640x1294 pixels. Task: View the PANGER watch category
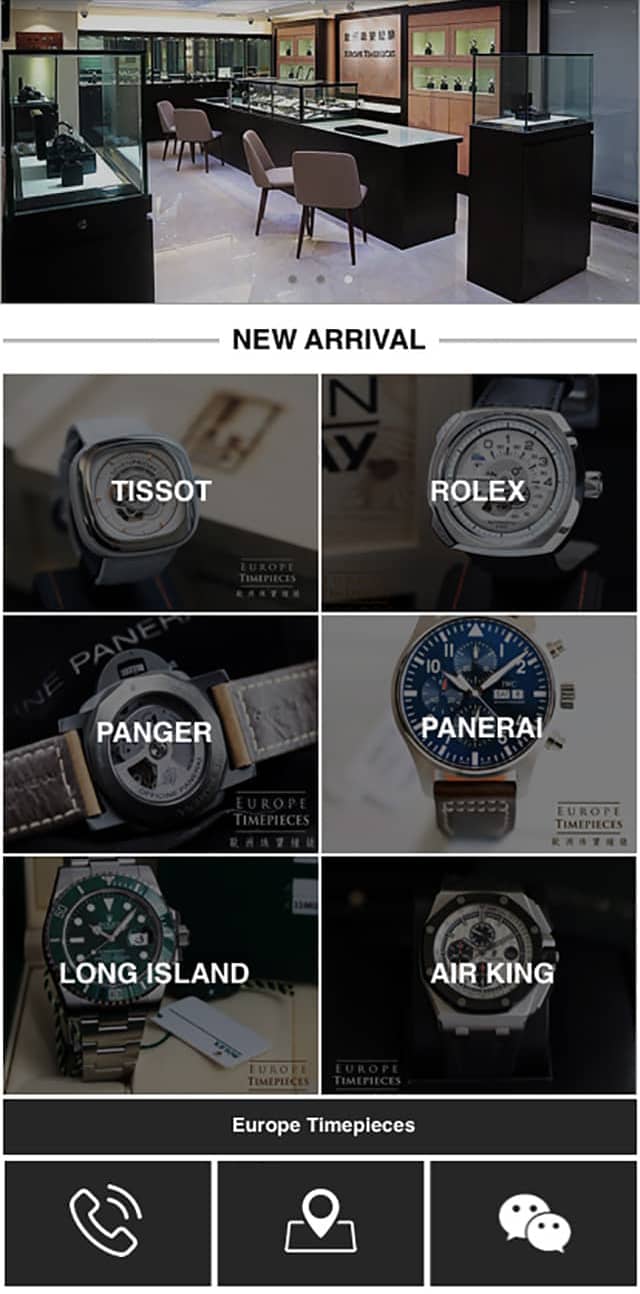[161, 733]
